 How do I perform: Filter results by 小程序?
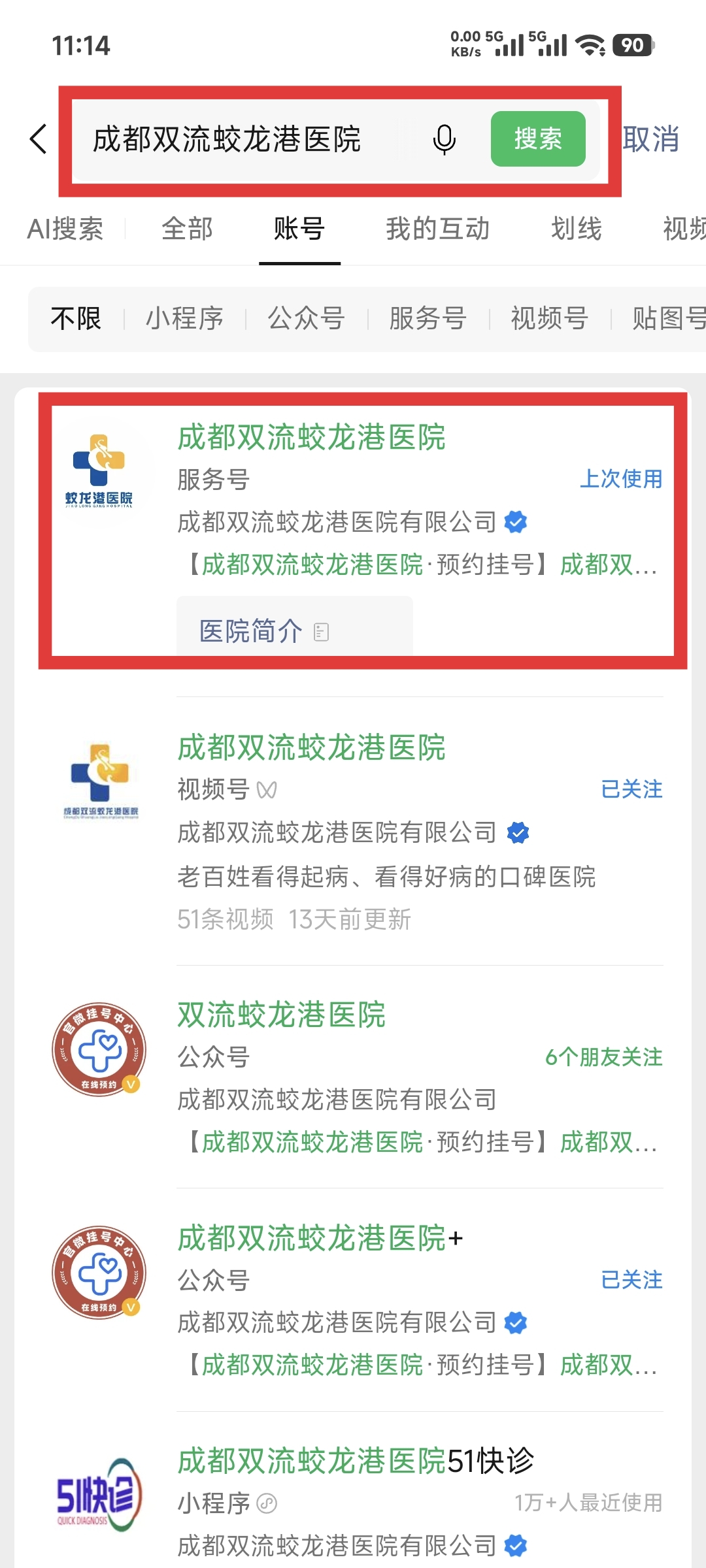tap(184, 319)
